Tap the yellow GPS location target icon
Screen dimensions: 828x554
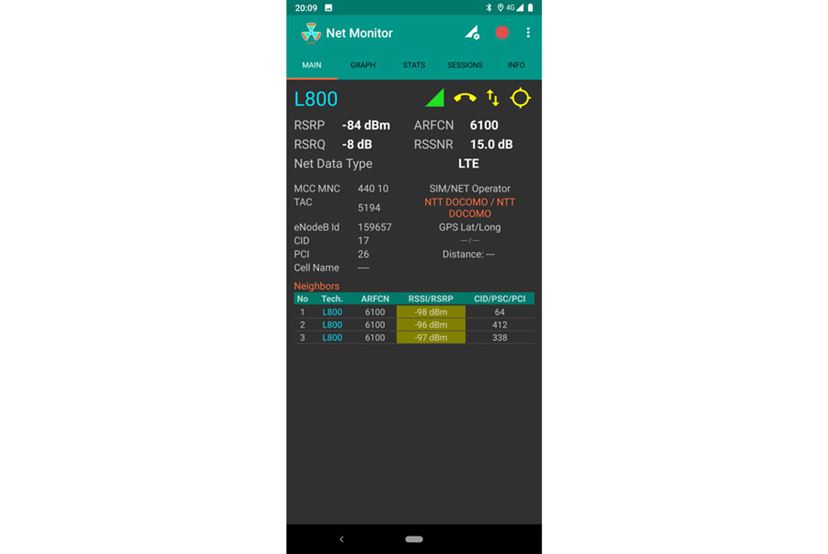[x=521, y=98]
